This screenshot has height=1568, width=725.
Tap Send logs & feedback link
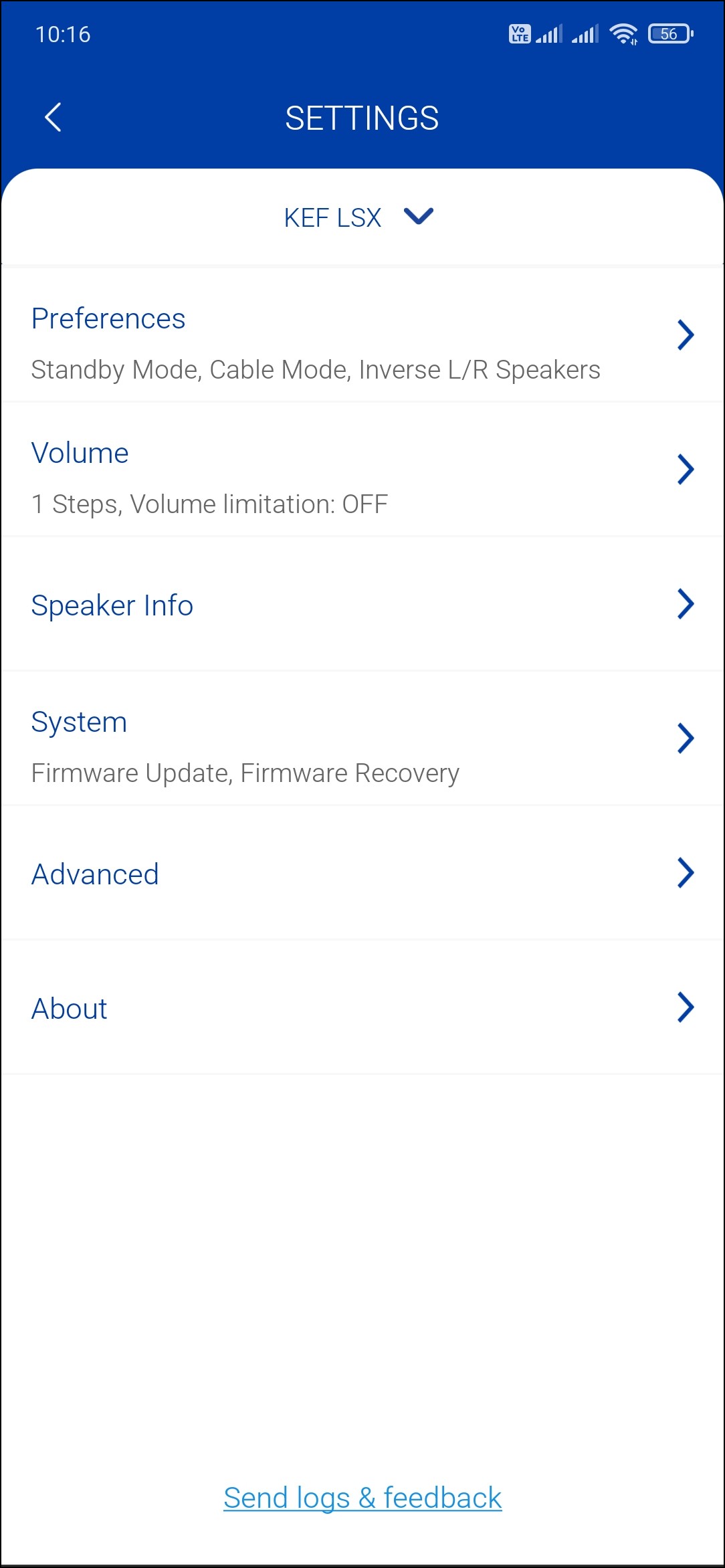(x=362, y=1498)
